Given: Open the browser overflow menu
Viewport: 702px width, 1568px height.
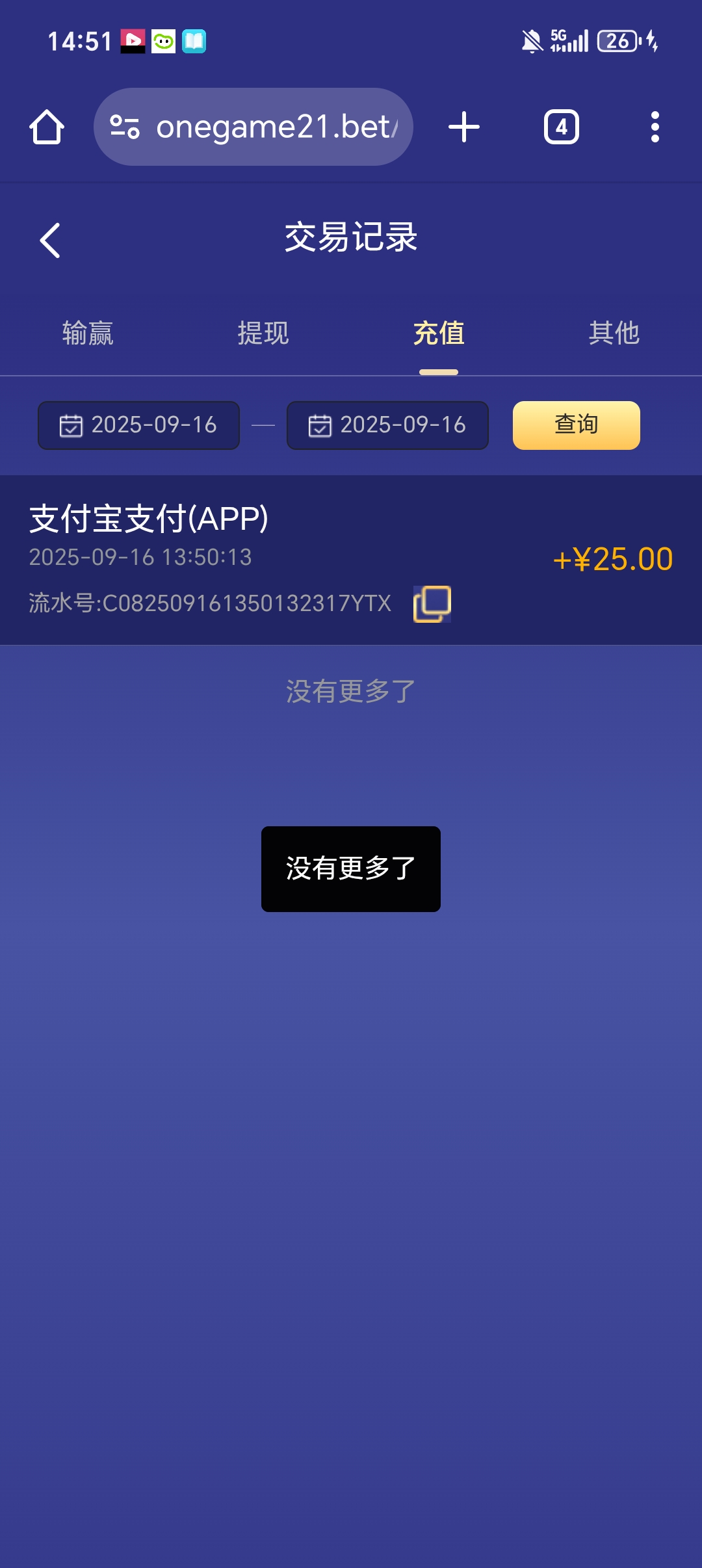Looking at the screenshot, I should 655,127.
